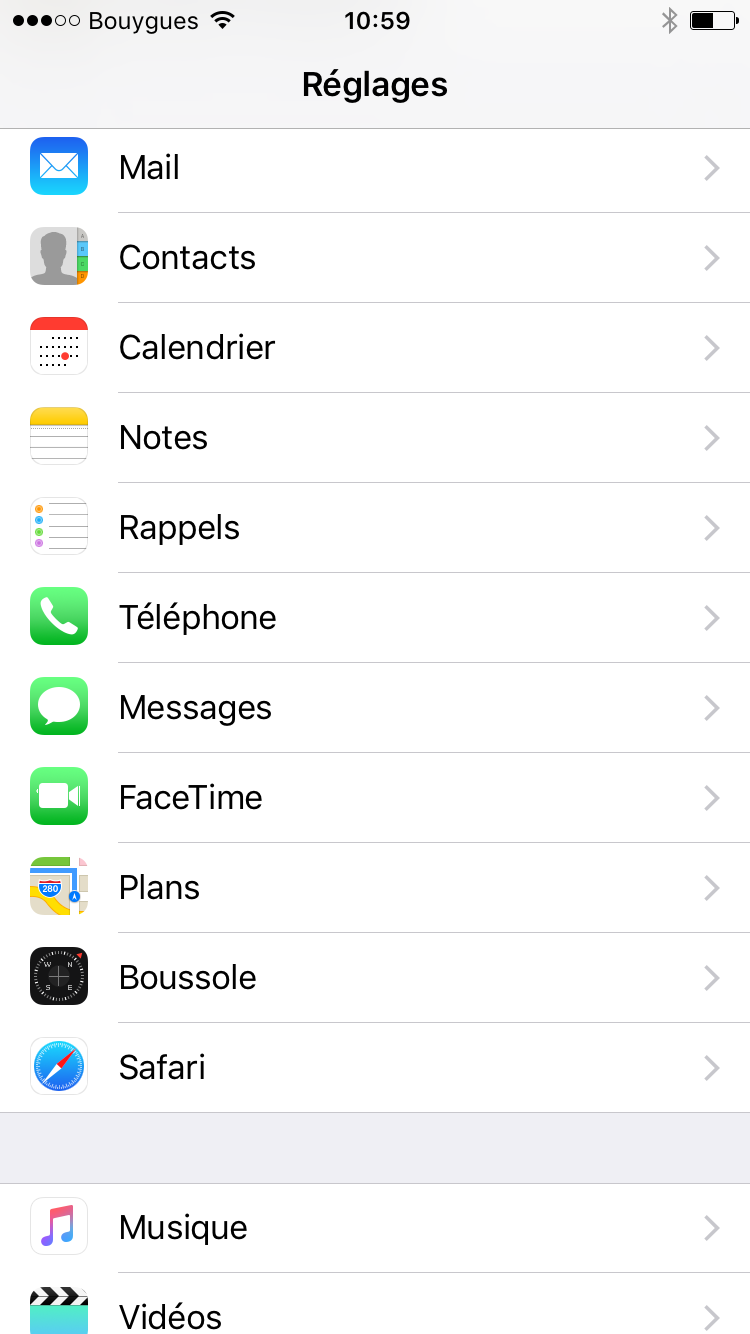Go to Plans settings
The height and width of the screenshot is (1334, 750).
point(375,887)
